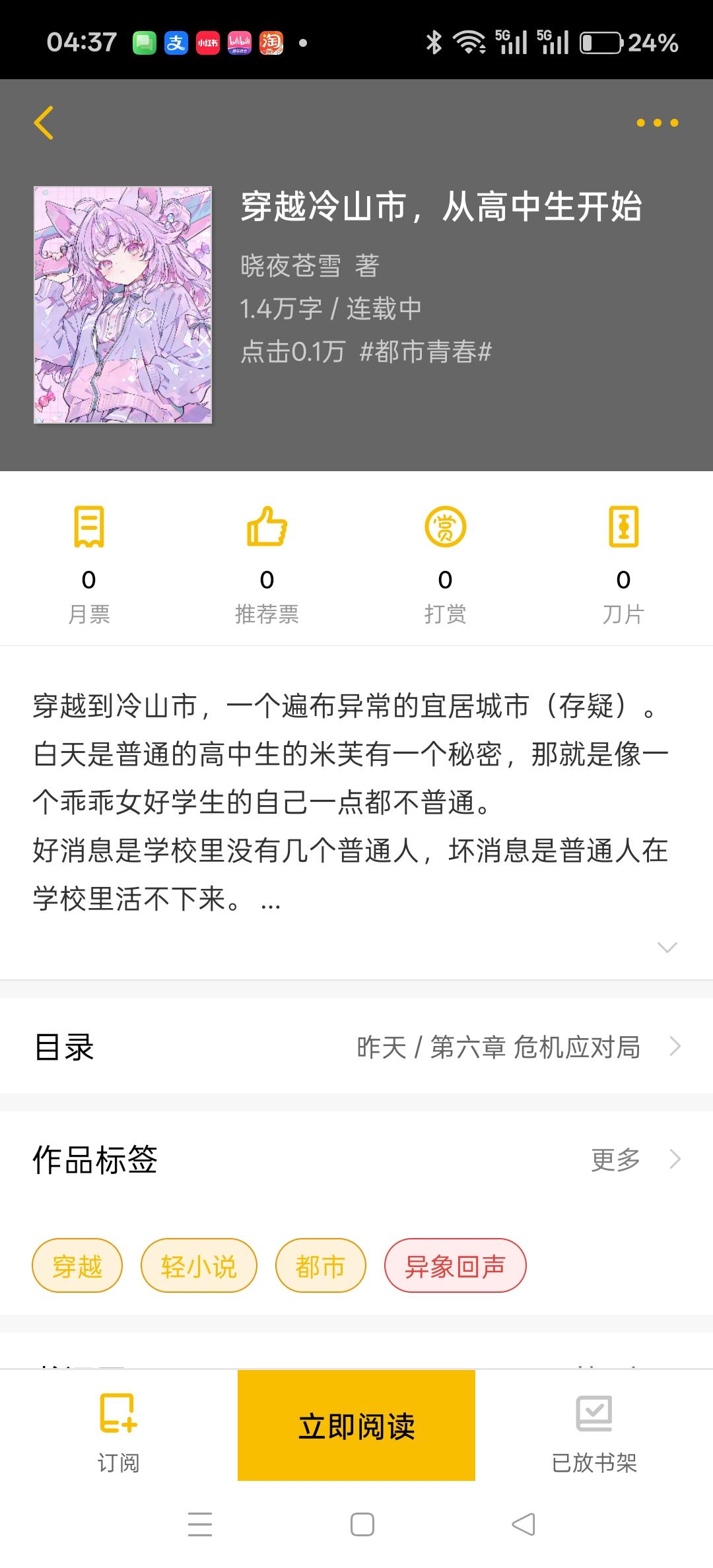Tap the 已放书架 bookshelf button
The width and height of the screenshot is (713, 1568).
[x=594, y=1425]
